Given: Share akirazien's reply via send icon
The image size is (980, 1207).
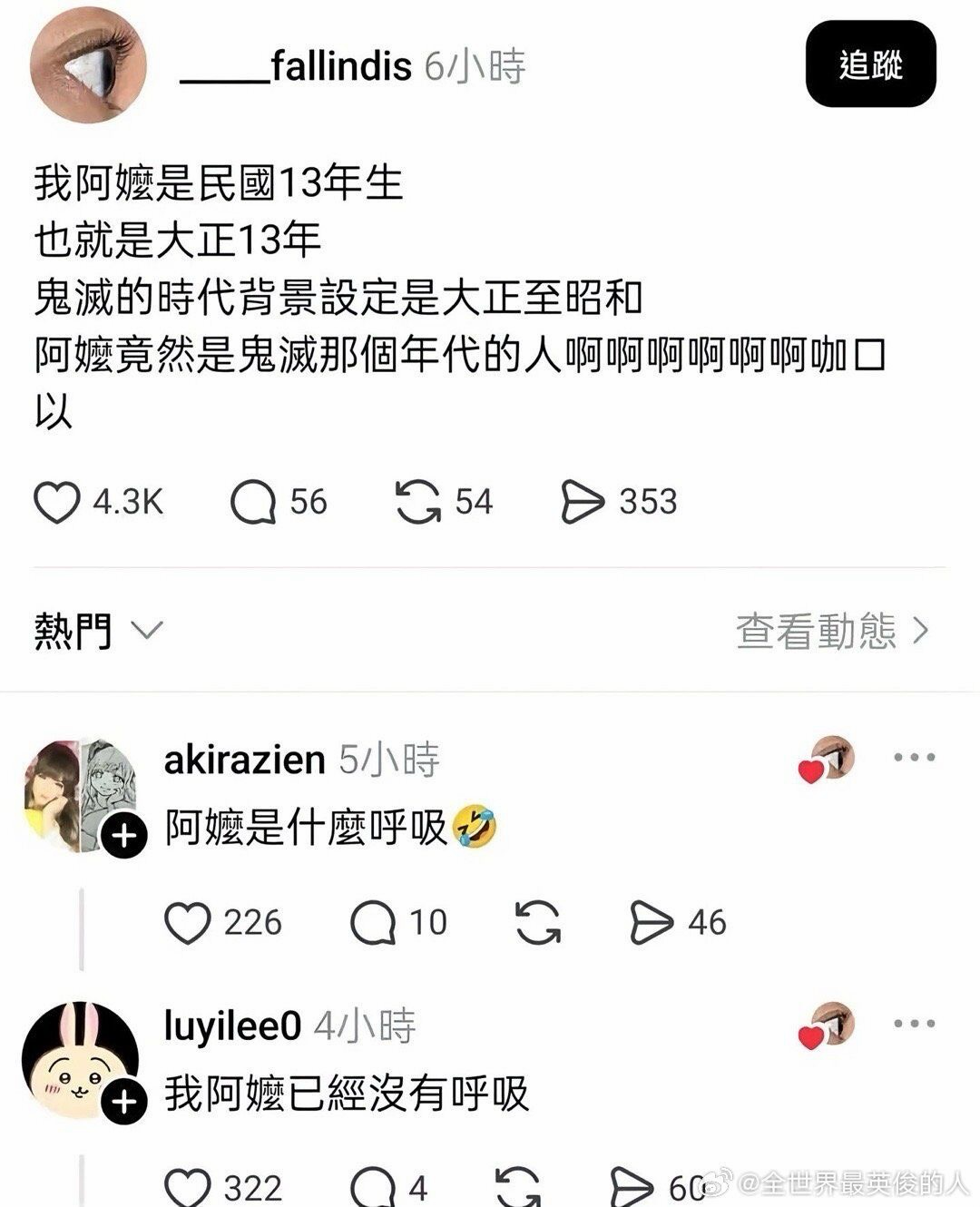Looking at the screenshot, I should [652, 923].
